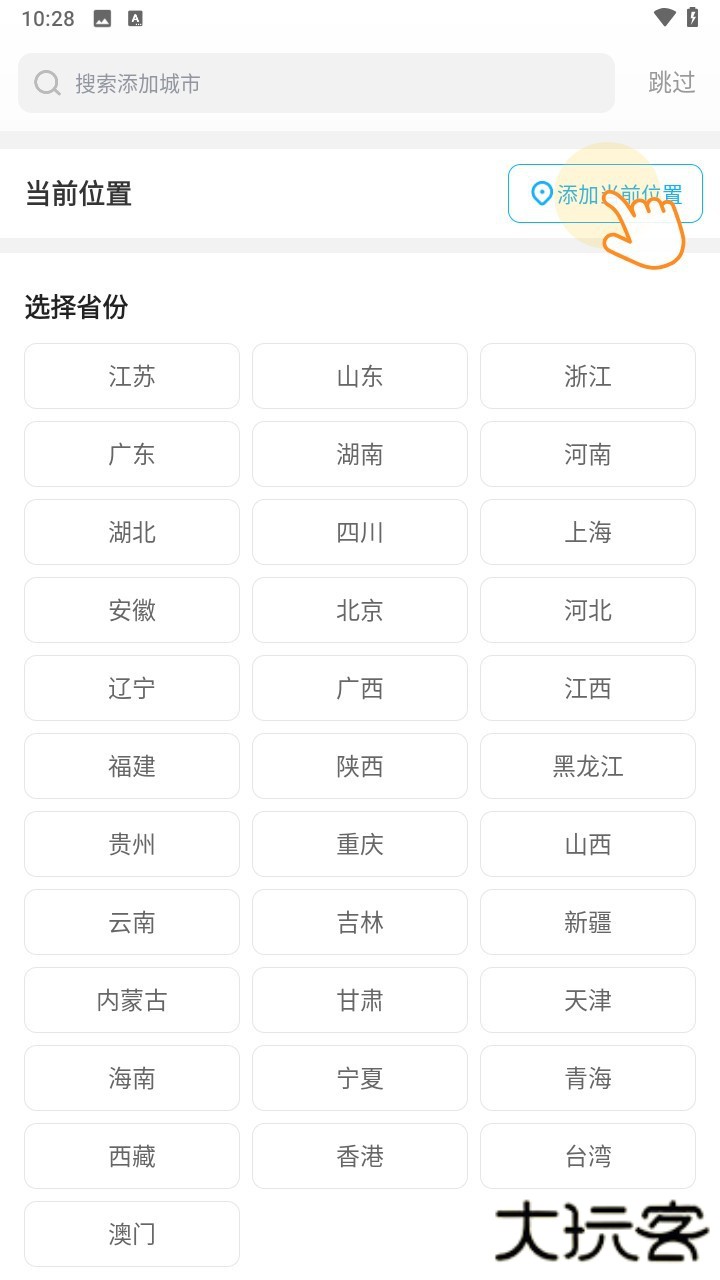Pick 香港 from the province grid
Screen dimensions: 720x1280
click(359, 1156)
